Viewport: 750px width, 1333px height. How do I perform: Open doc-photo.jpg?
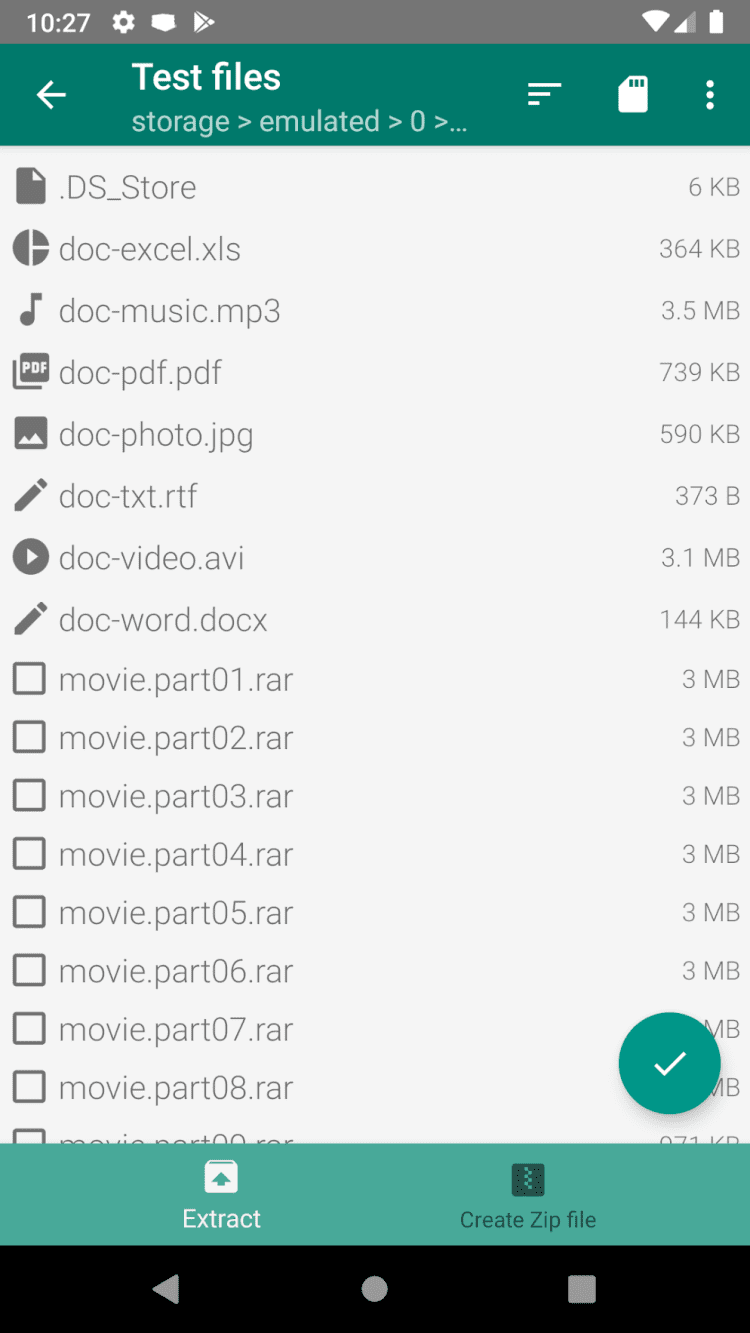[156, 435]
